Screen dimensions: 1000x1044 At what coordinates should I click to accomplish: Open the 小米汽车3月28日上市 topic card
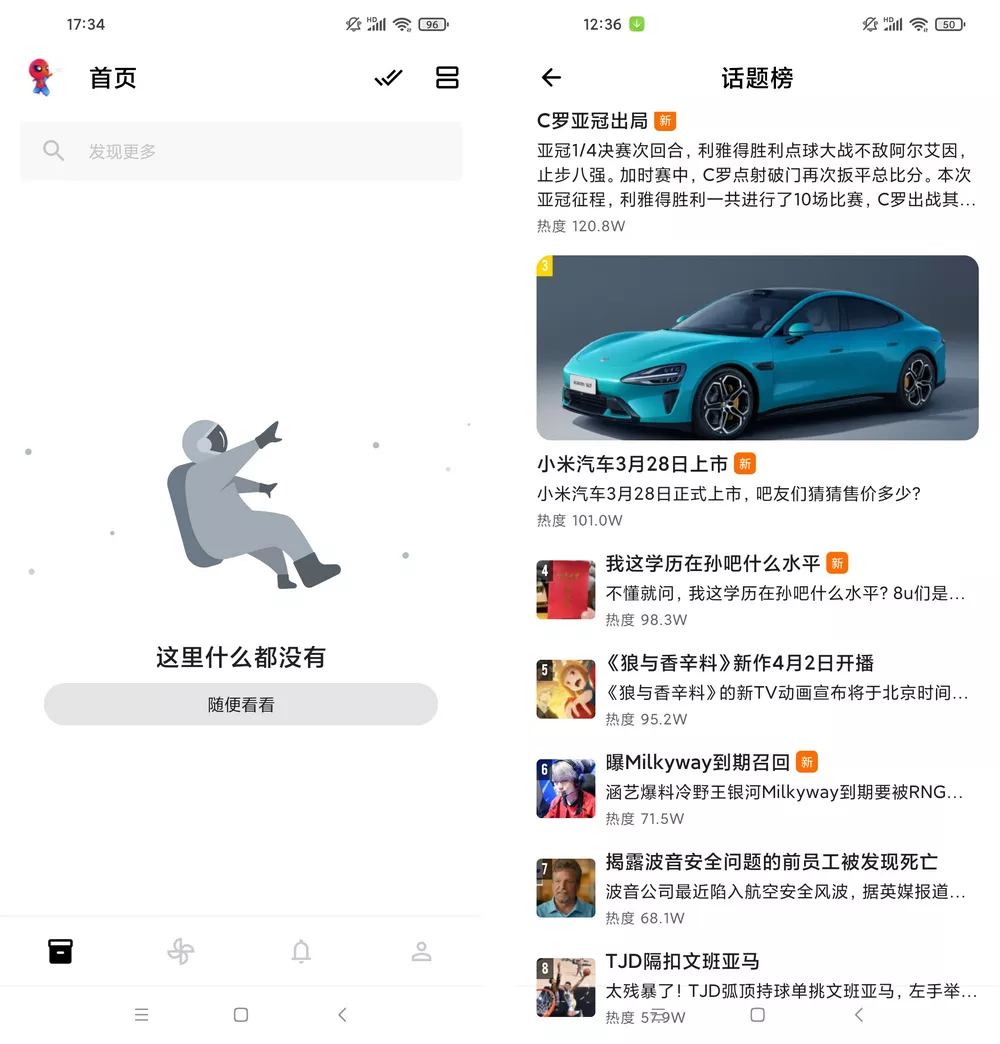coord(757,390)
